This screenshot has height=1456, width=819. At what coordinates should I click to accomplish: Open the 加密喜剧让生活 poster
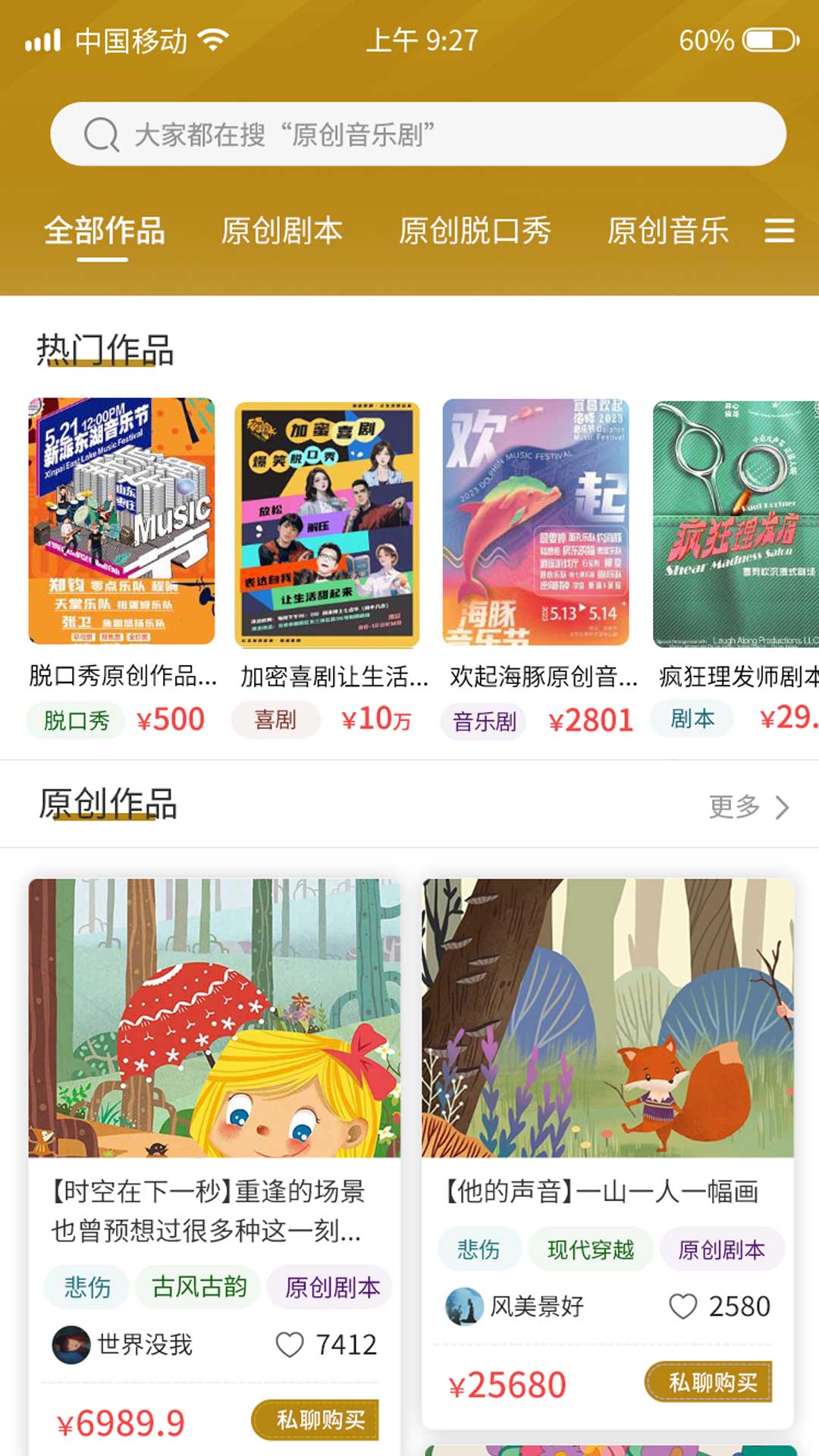point(327,523)
